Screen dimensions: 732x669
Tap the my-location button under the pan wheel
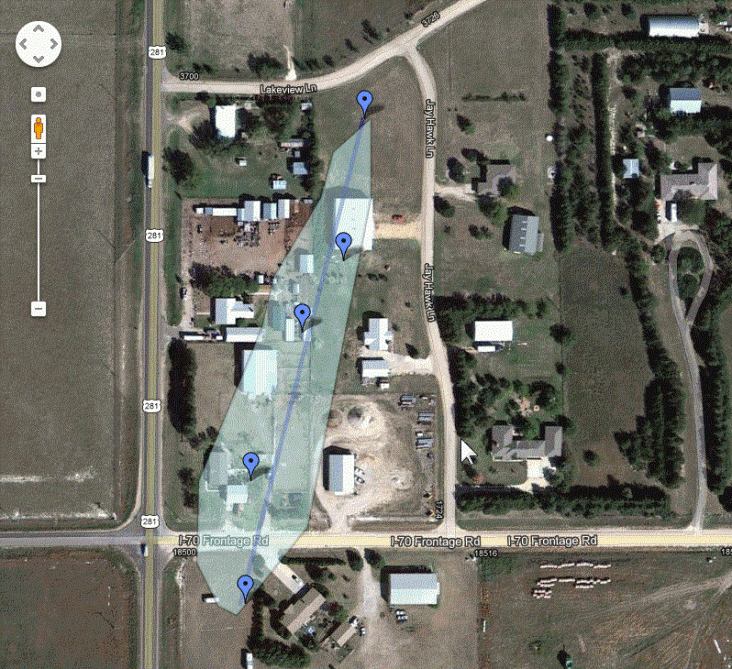pyautogui.click(x=38, y=94)
